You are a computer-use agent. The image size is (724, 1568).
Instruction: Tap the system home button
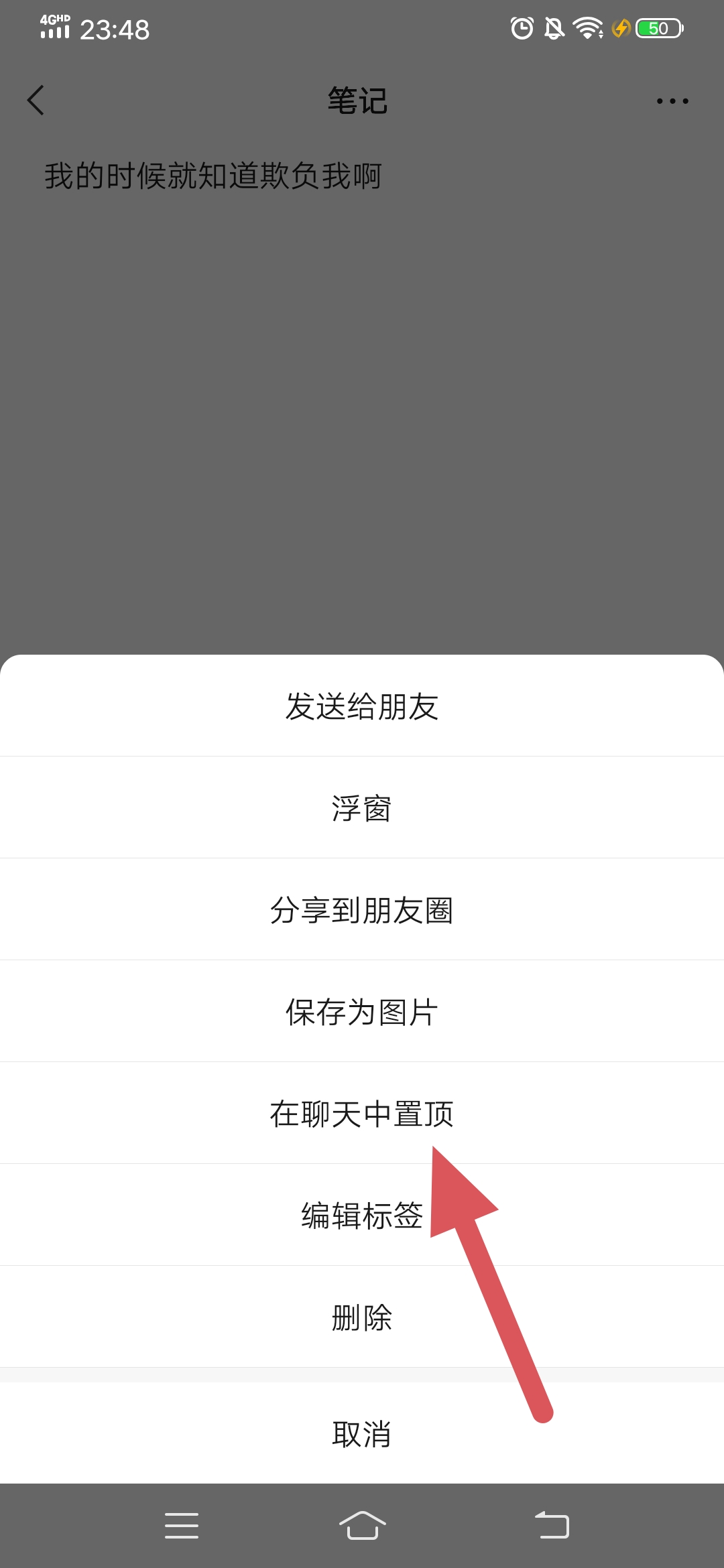point(362,1526)
